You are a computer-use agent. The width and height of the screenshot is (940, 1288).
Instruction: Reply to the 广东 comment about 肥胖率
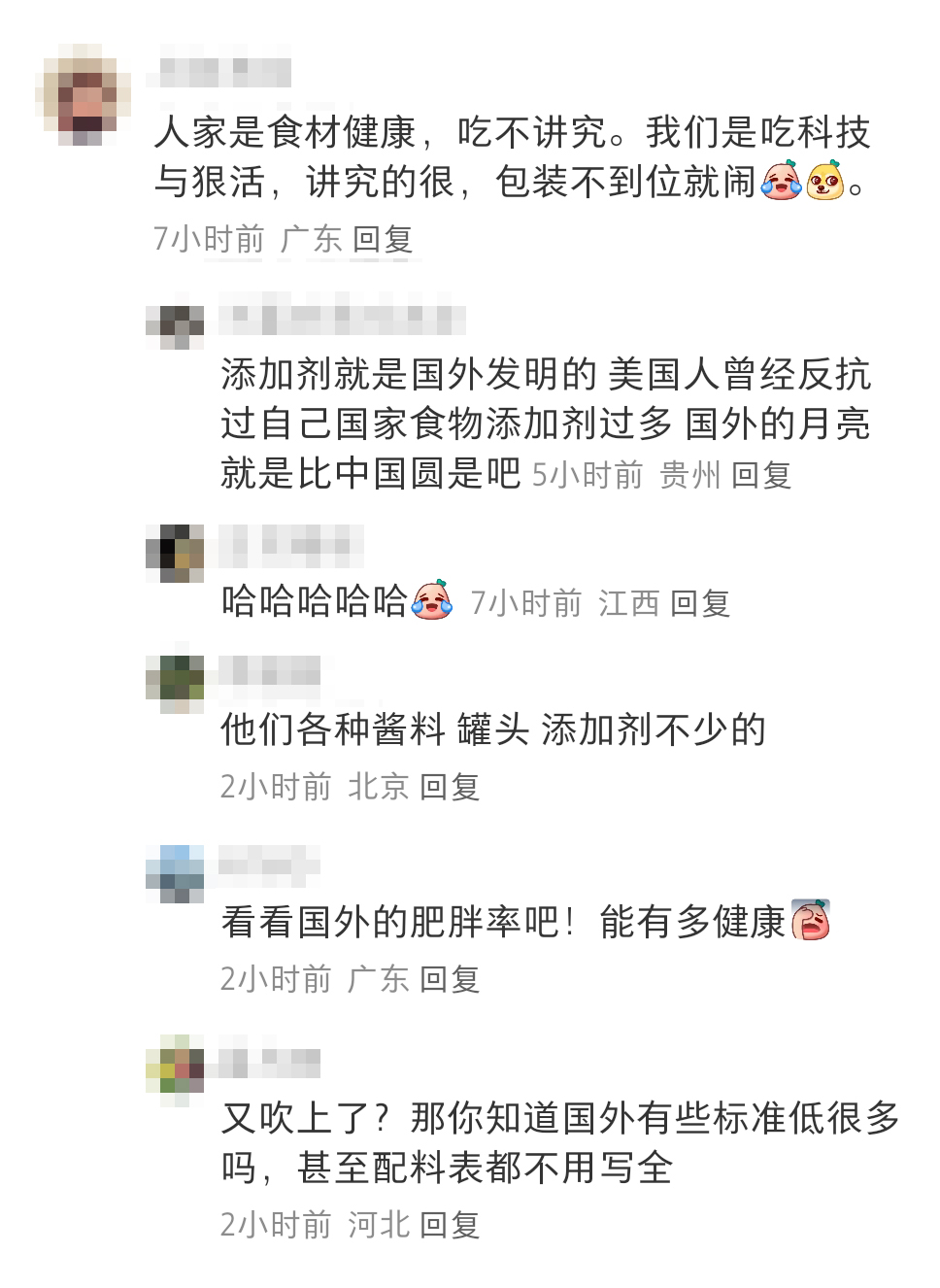451,978
